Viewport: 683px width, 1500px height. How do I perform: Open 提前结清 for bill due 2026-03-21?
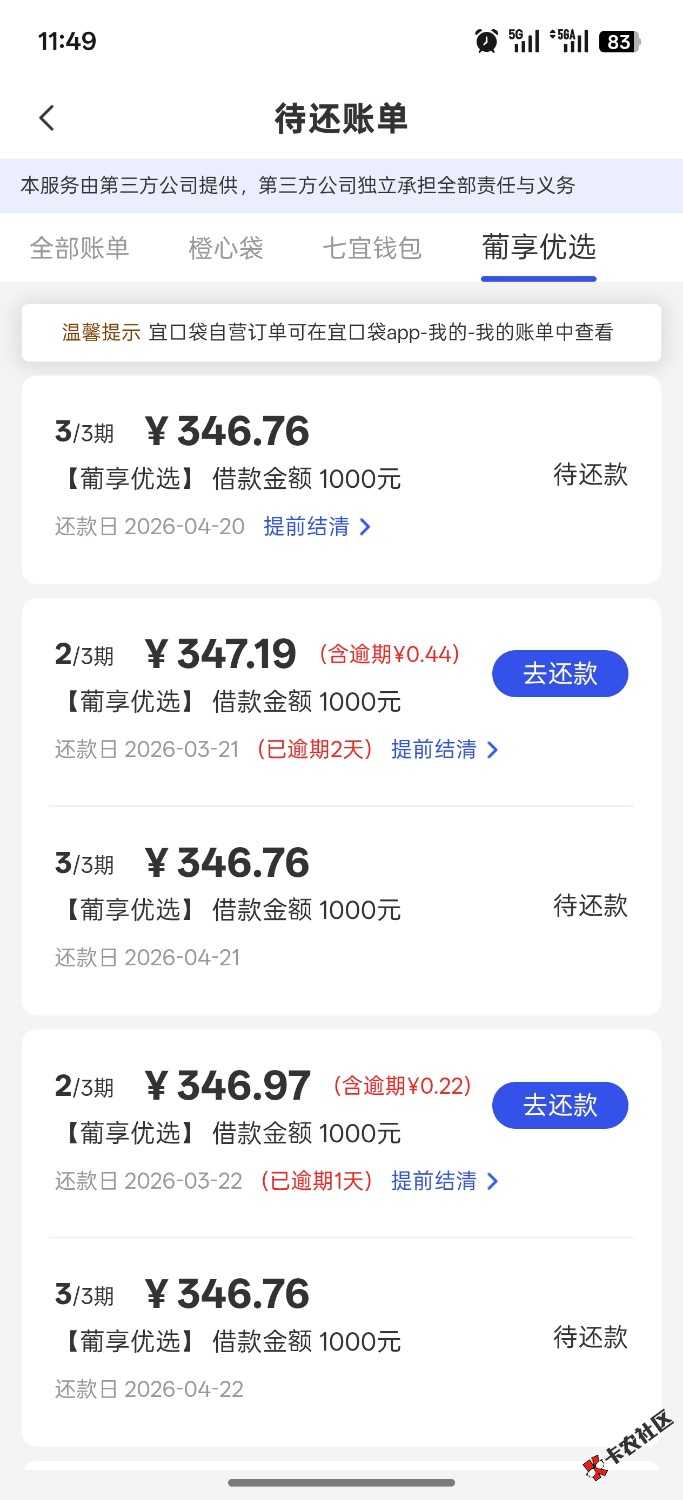click(x=444, y=749)
